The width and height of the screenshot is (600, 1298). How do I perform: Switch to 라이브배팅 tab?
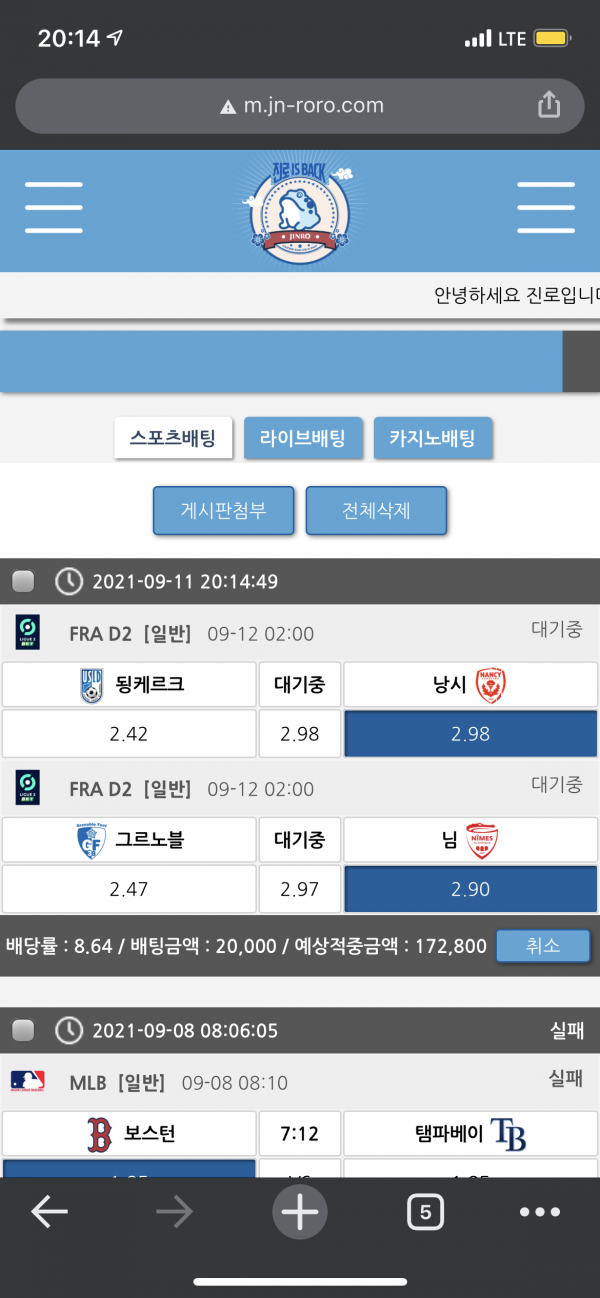pos(303,438)
